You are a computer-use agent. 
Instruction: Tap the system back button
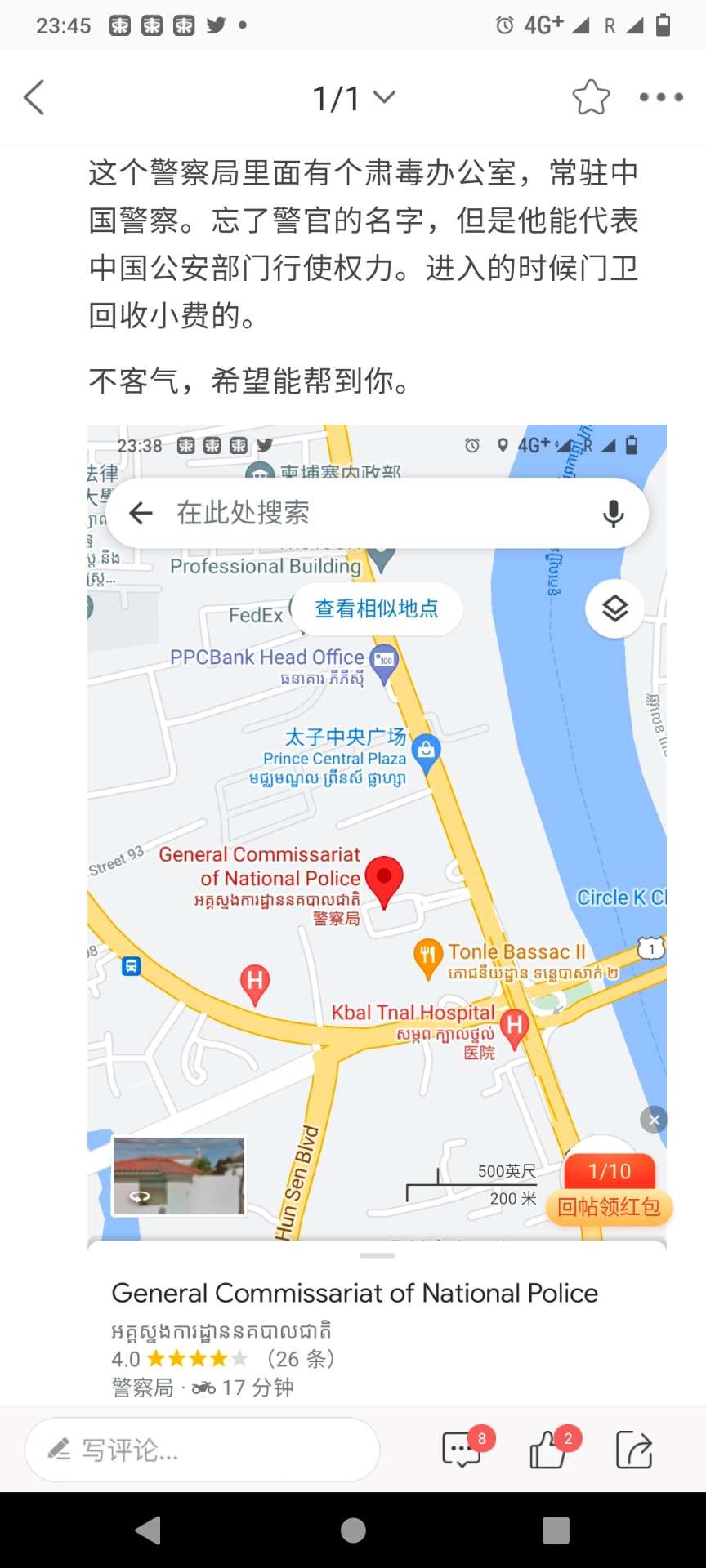149,1530
